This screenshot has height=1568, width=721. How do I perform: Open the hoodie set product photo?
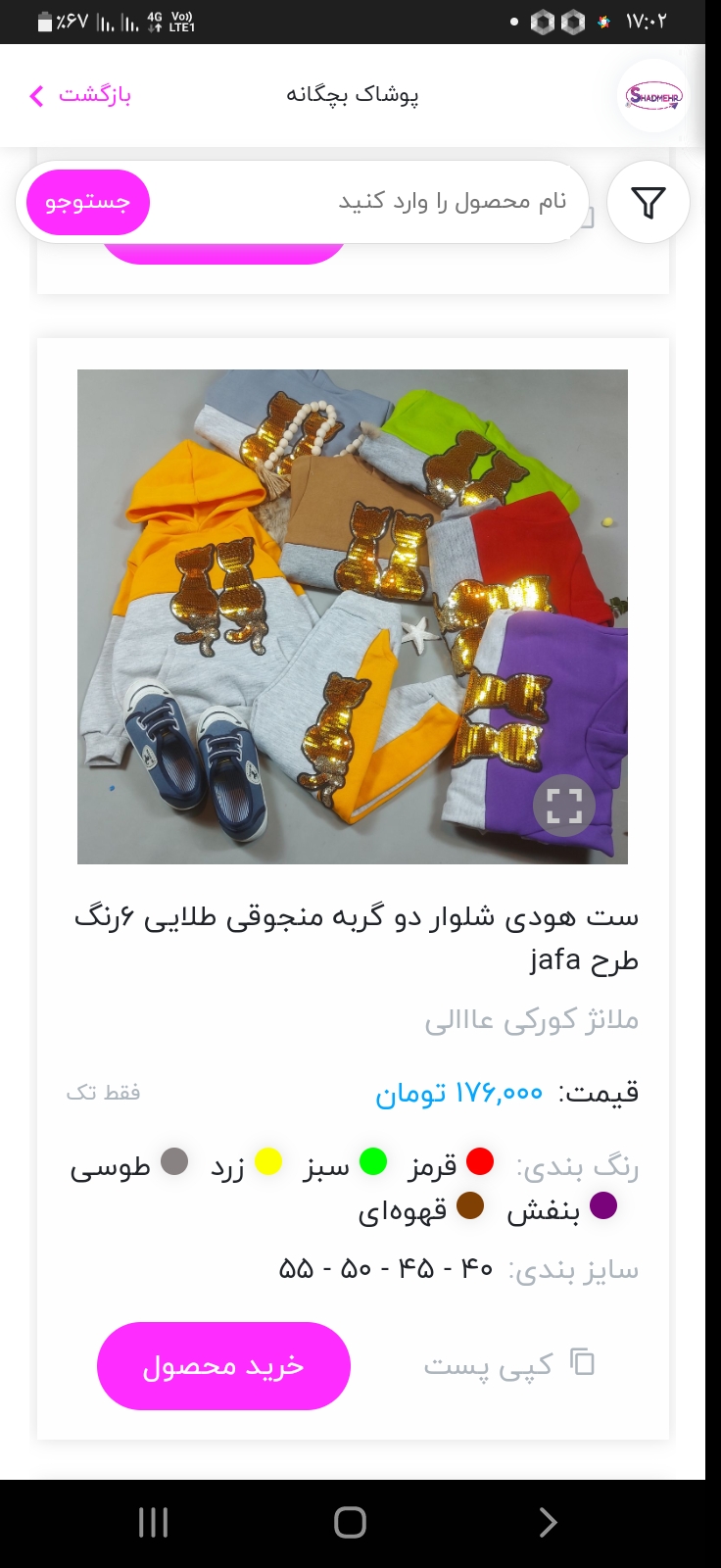click(353, 616)
